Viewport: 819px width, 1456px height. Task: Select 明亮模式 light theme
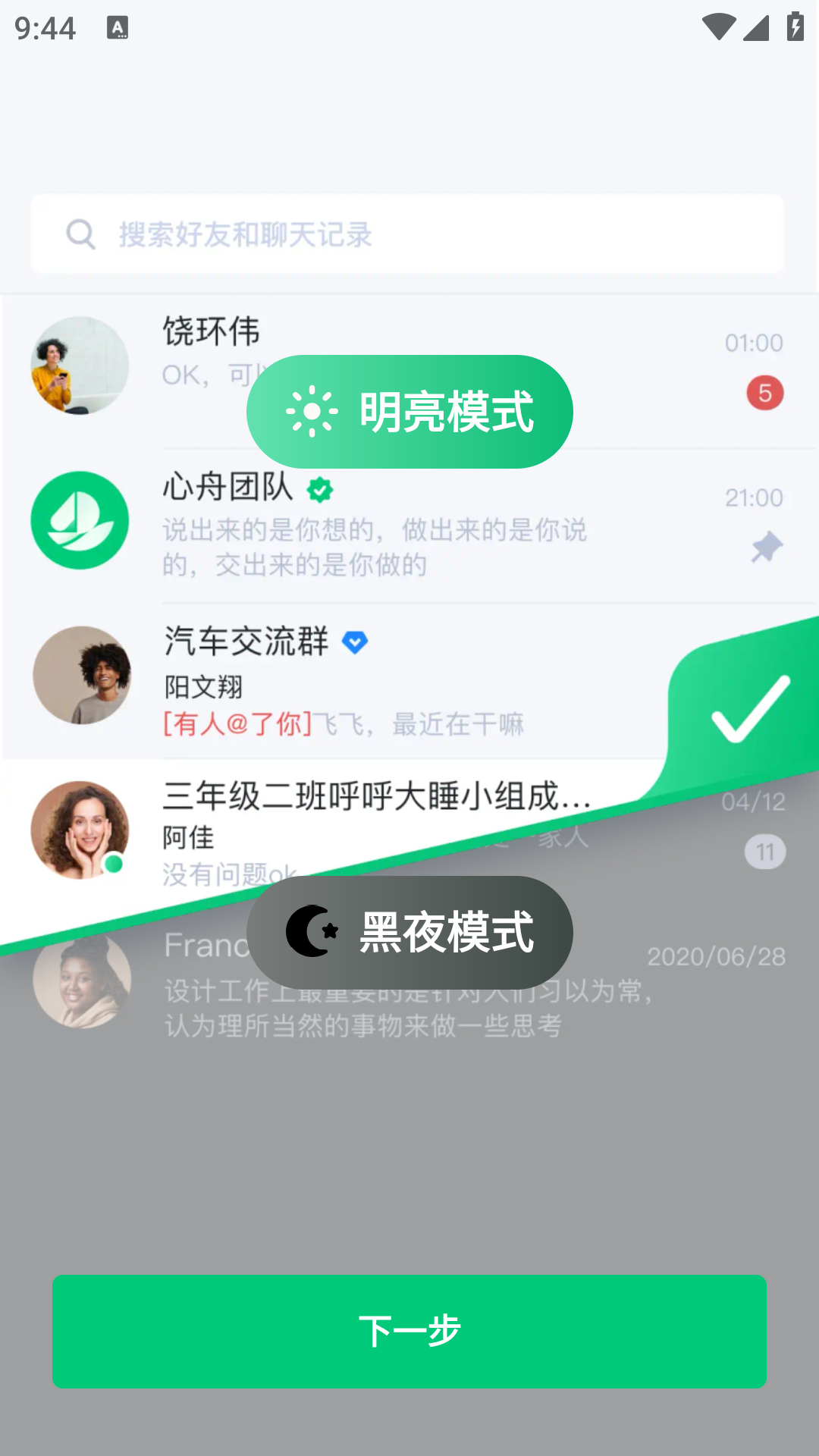pos(409,412)
